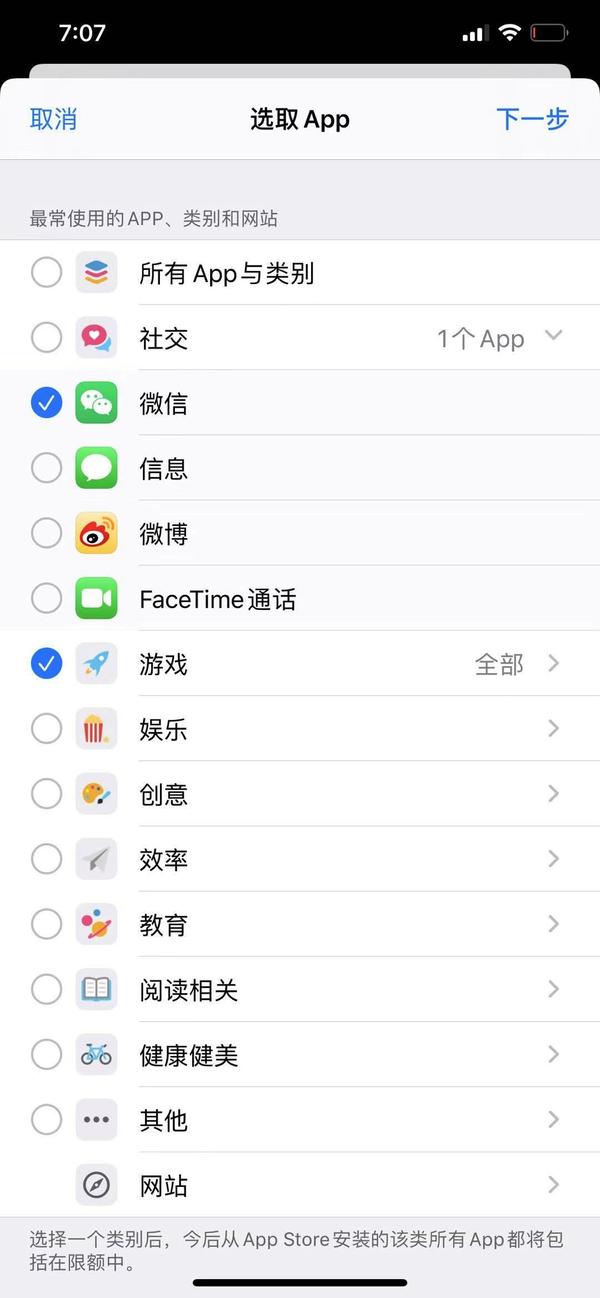Tap 取消 to cancel app selection
Viewport: 600px width, 1298px height.
coord(53,119)
